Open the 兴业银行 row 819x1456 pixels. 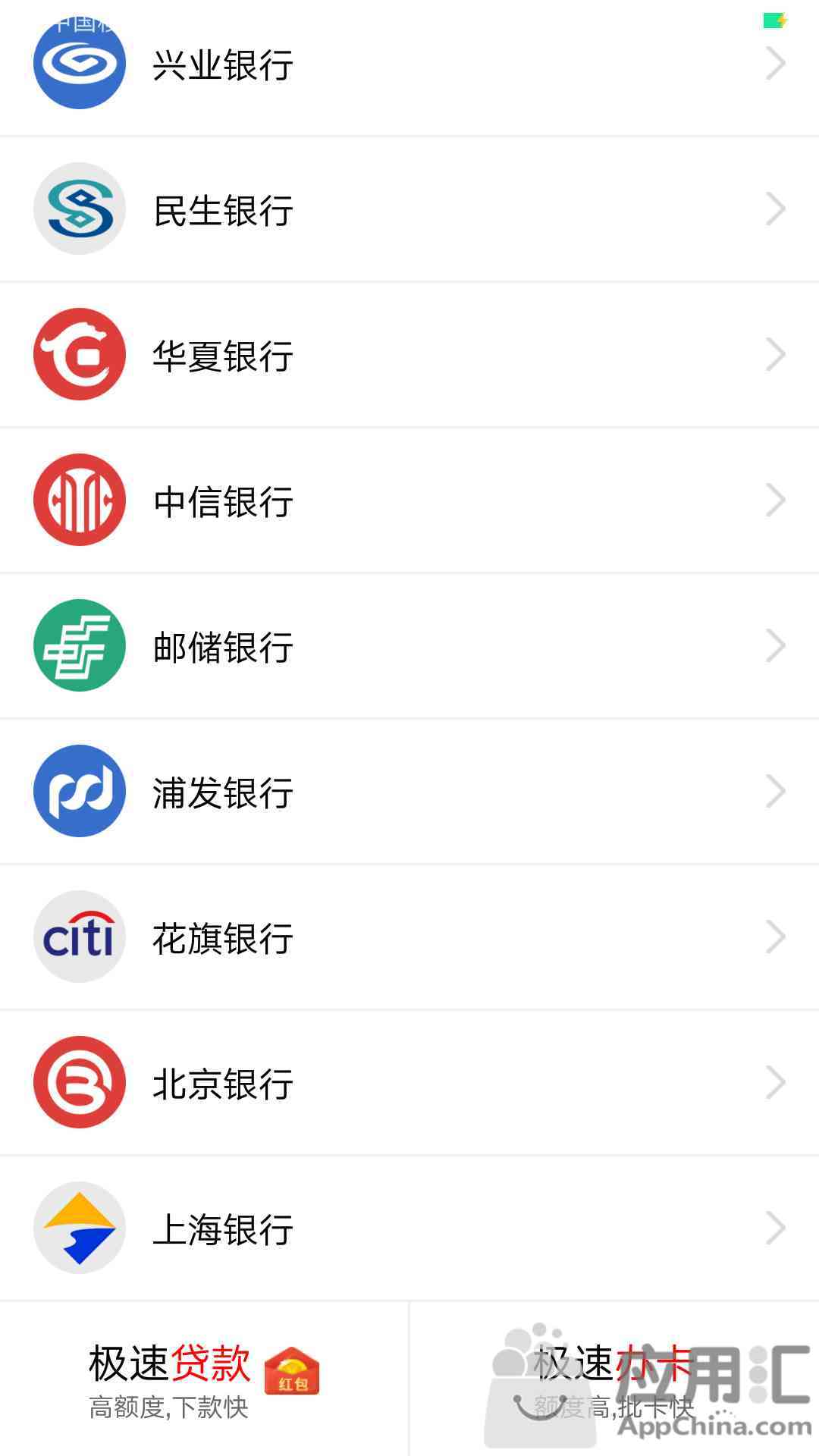[x=409, y=68]
